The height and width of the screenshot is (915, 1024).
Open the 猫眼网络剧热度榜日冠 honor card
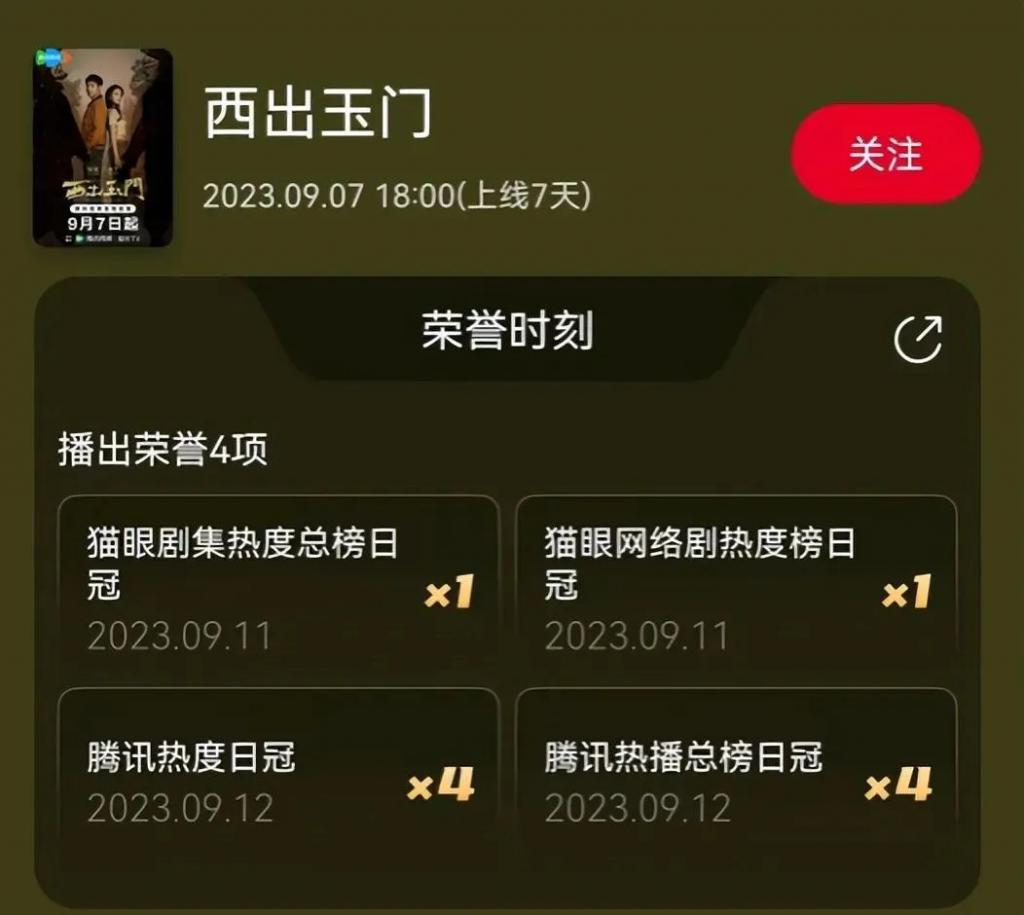736,586
